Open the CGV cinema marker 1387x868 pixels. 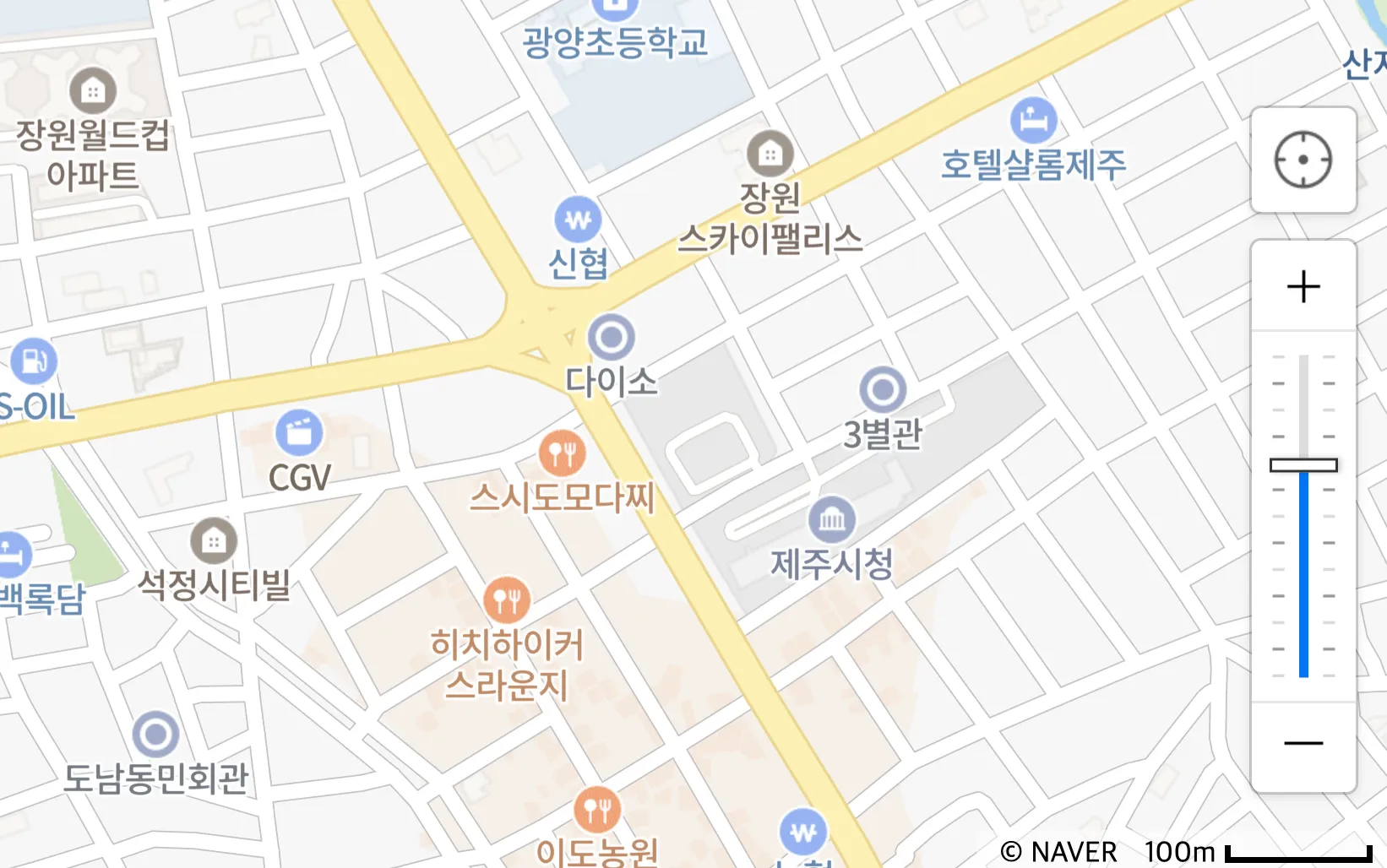299,433
